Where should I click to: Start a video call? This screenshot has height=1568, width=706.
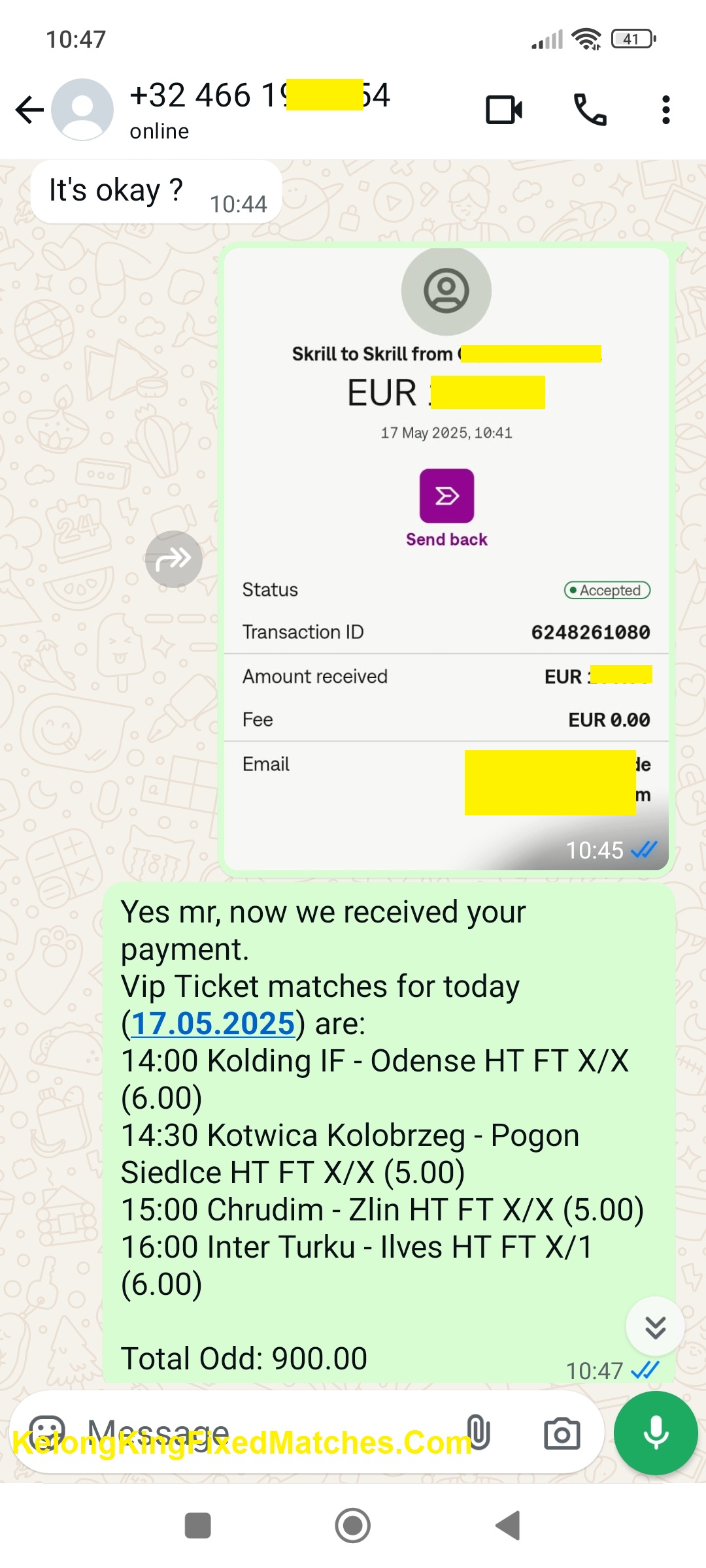tap(504, 110)
